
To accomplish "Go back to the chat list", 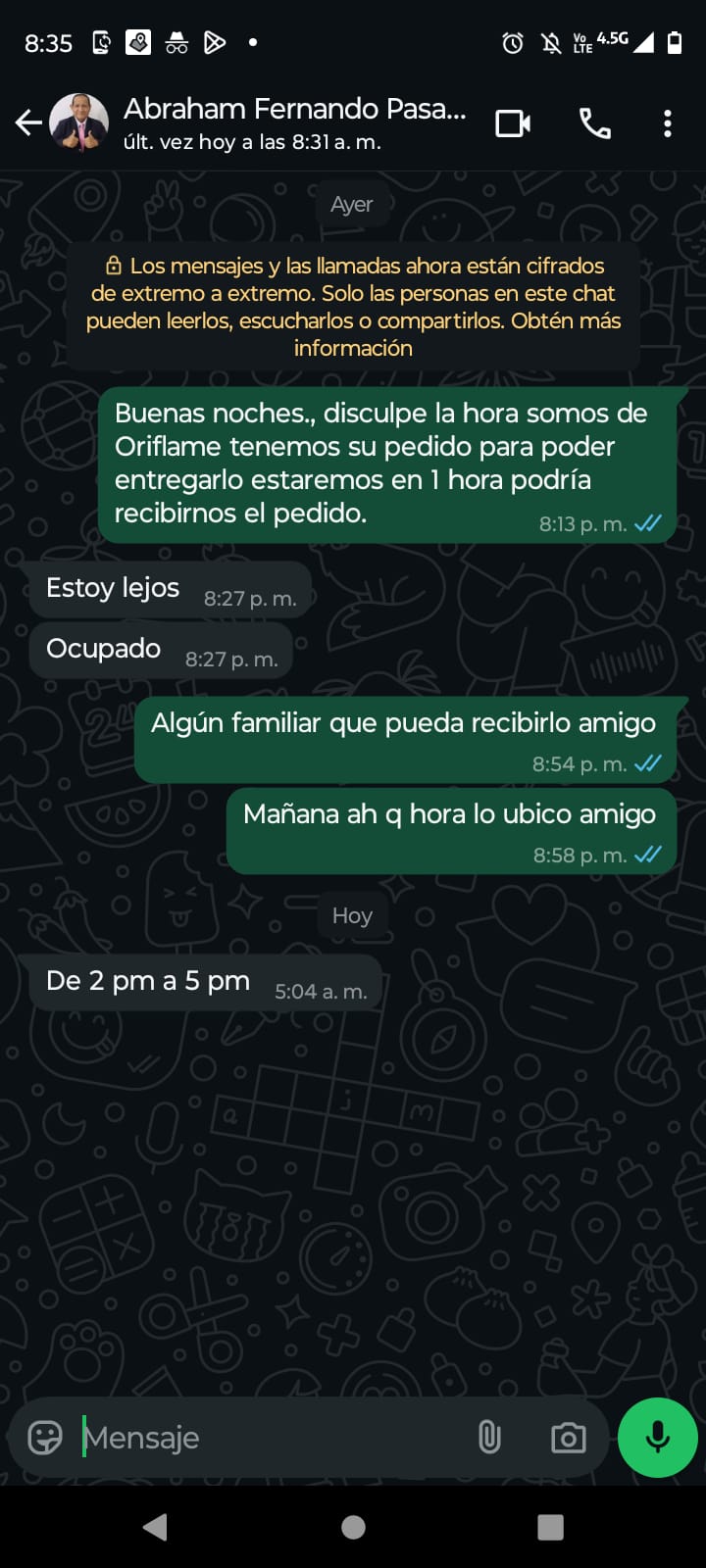I will [28, 122].
